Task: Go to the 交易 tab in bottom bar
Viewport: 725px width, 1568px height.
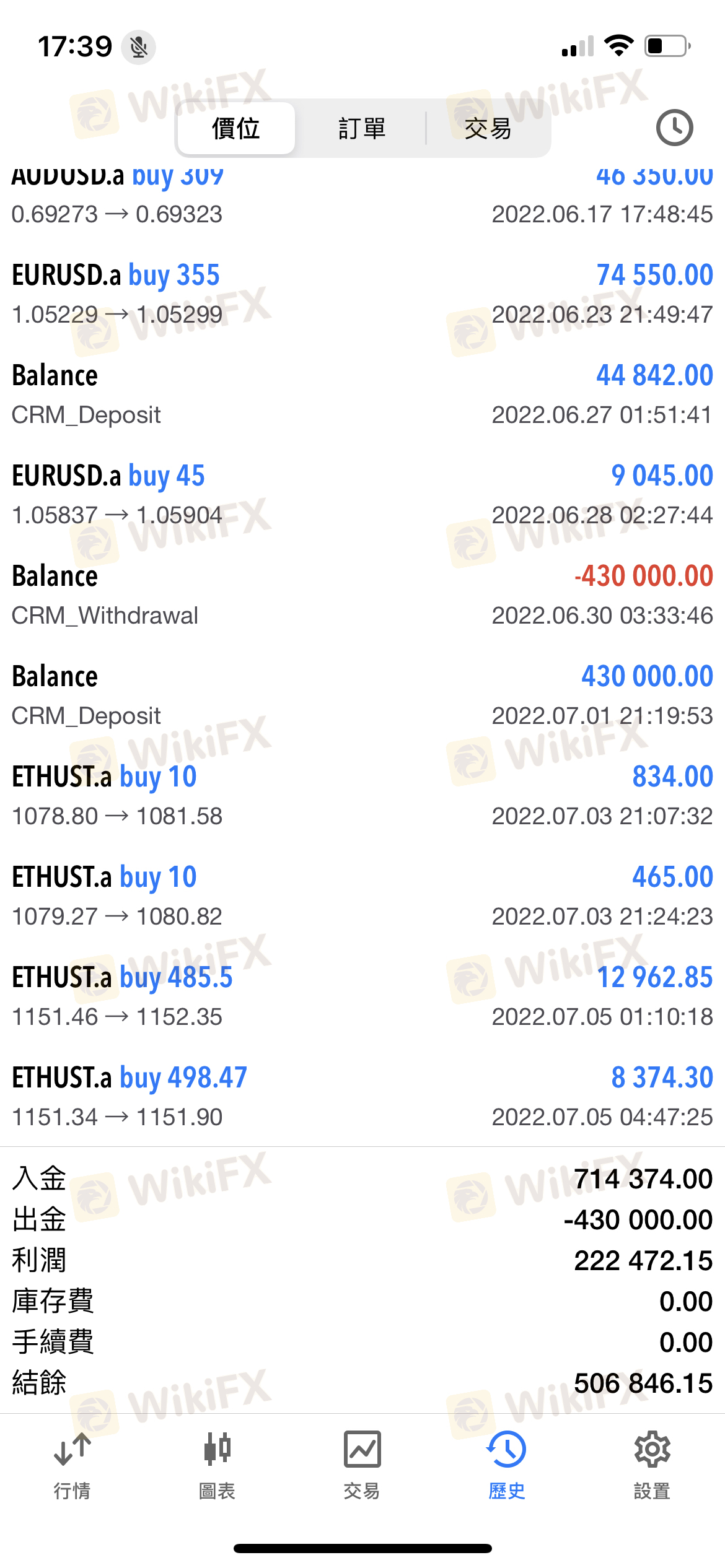Action: coord(362,1465)
